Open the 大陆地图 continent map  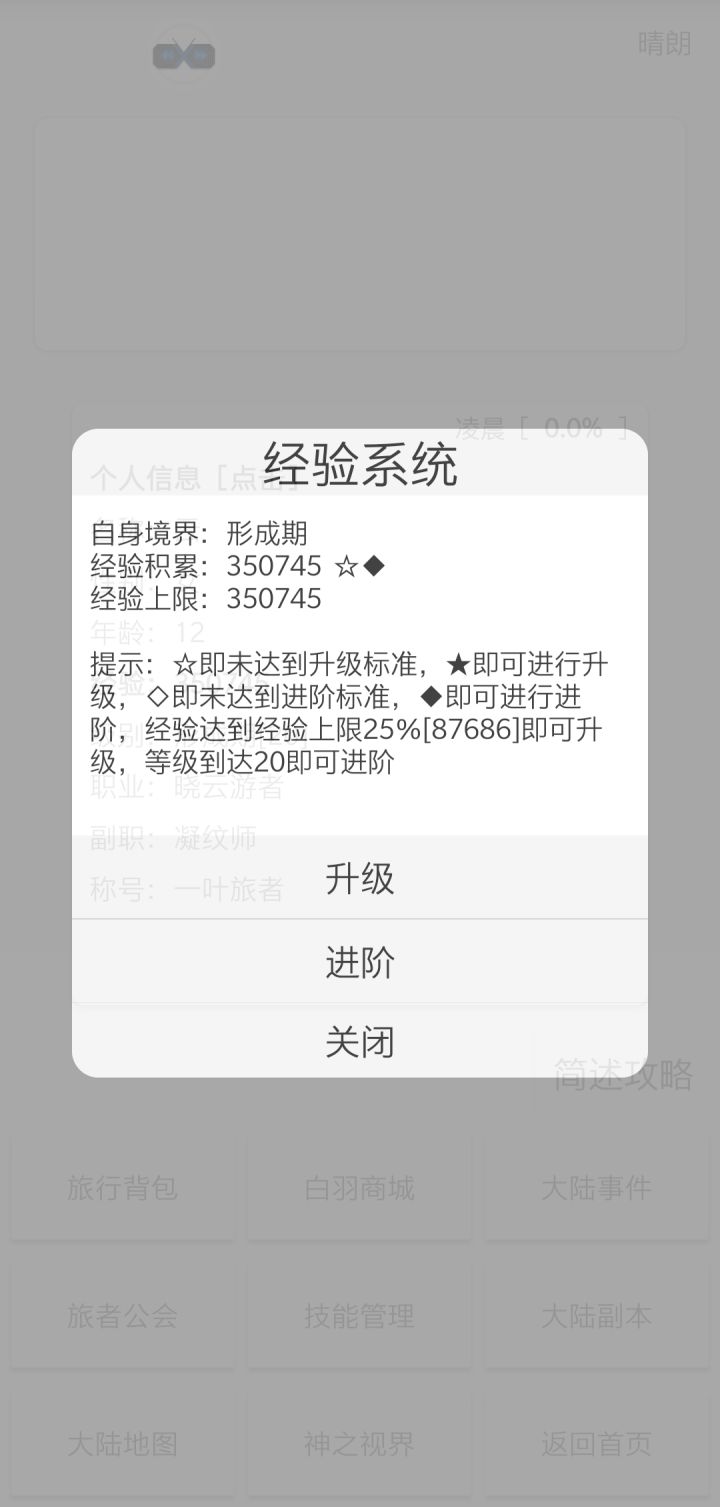point(122,1443)
